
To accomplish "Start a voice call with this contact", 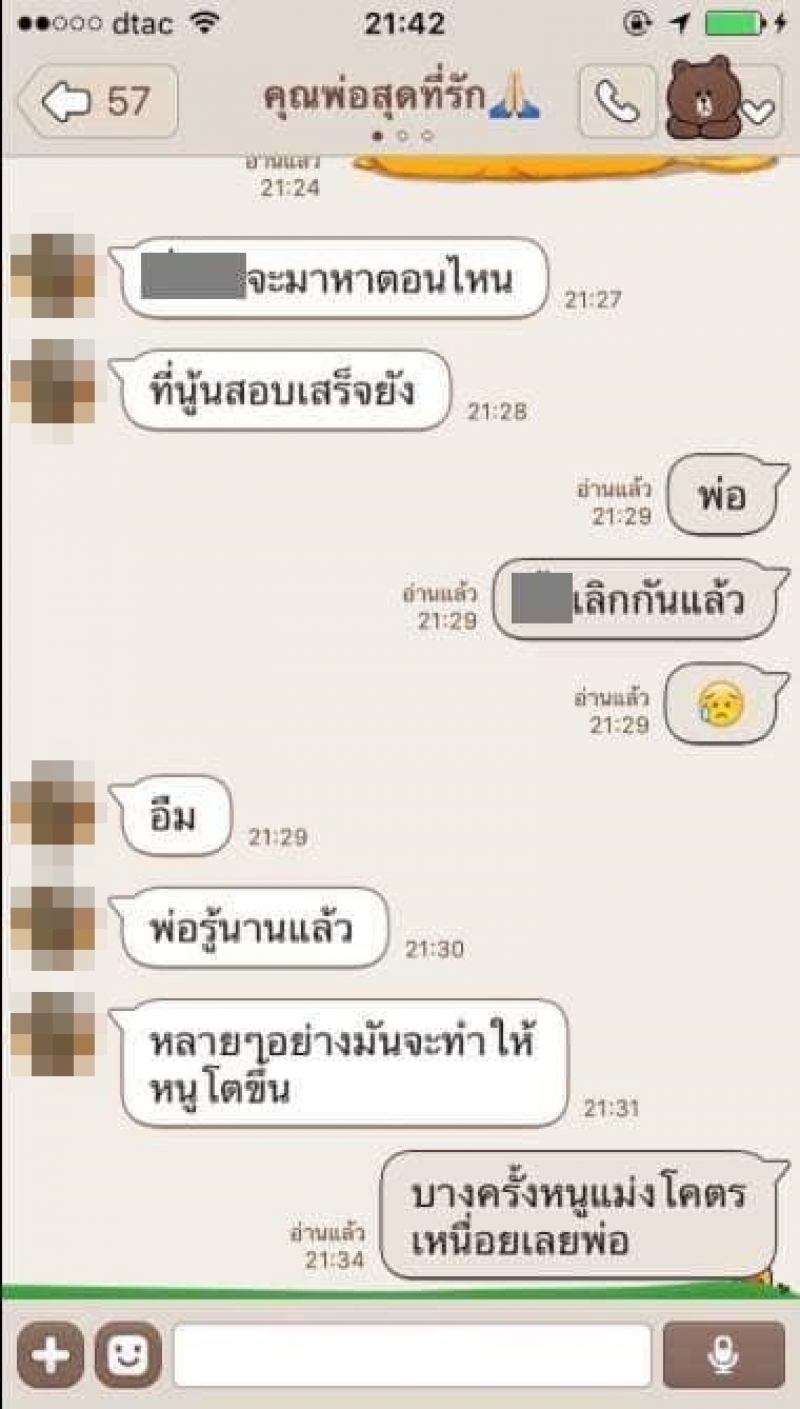I will tap(615, 102).
